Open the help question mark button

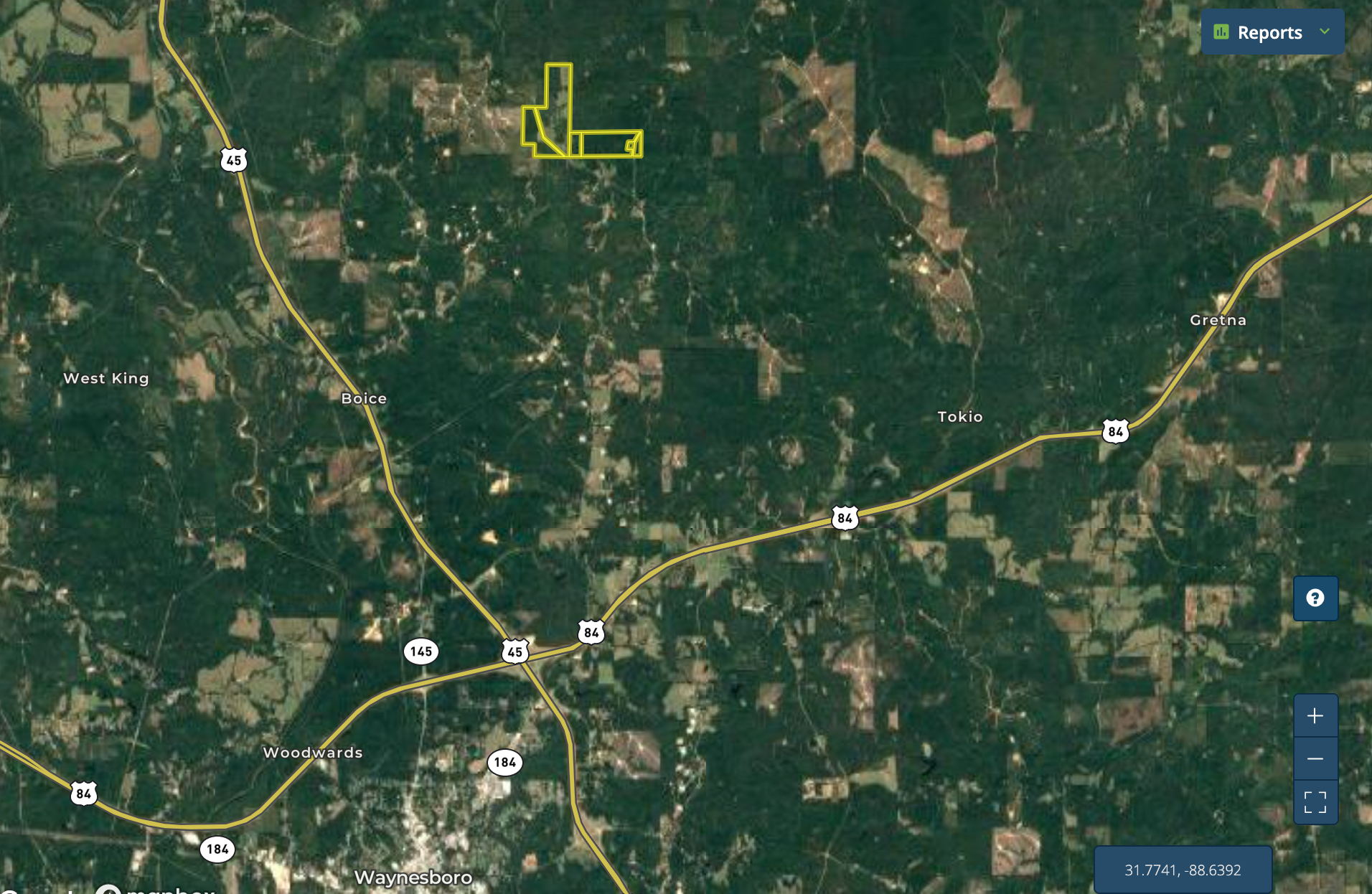coord(1315,598)
